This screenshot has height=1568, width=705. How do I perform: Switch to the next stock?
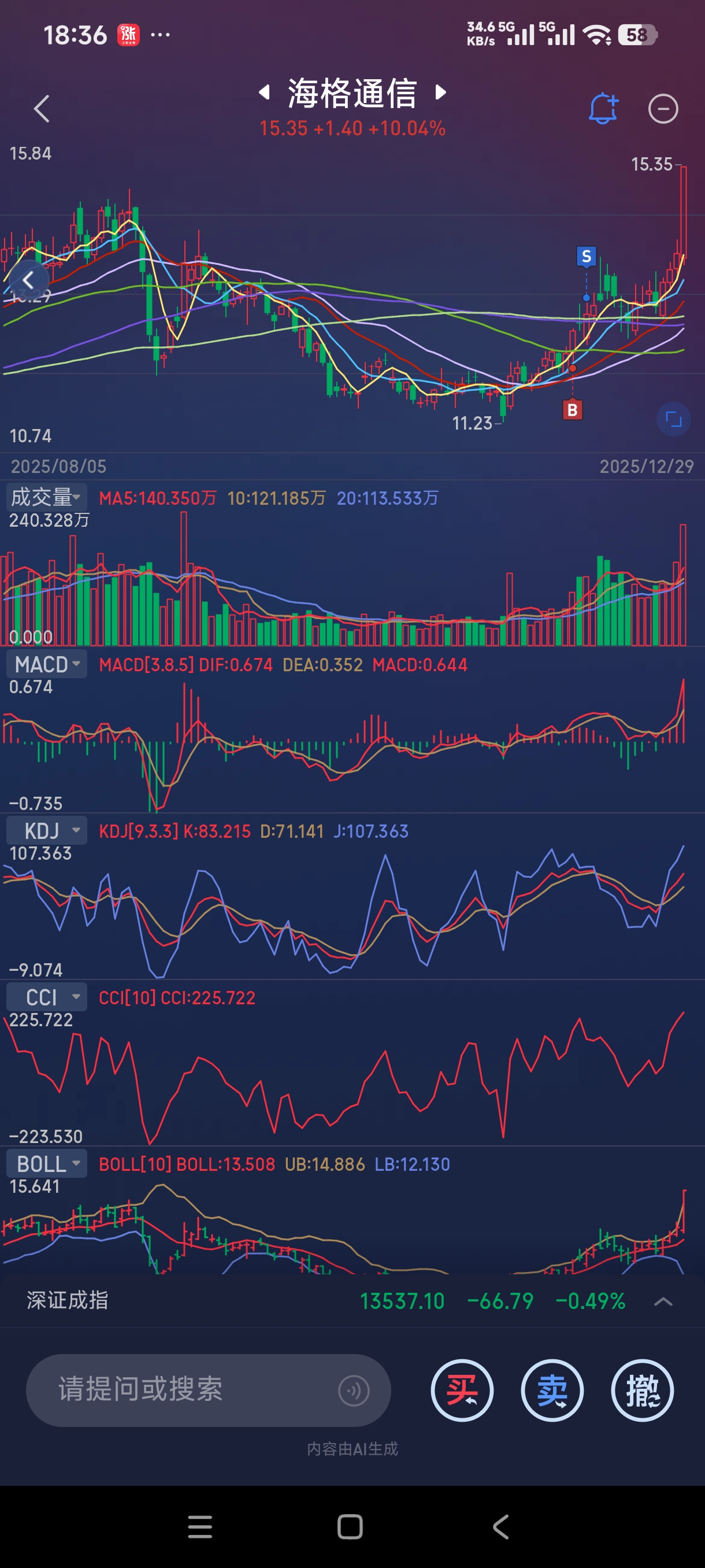pyautogui.click(x=441, y=93)
